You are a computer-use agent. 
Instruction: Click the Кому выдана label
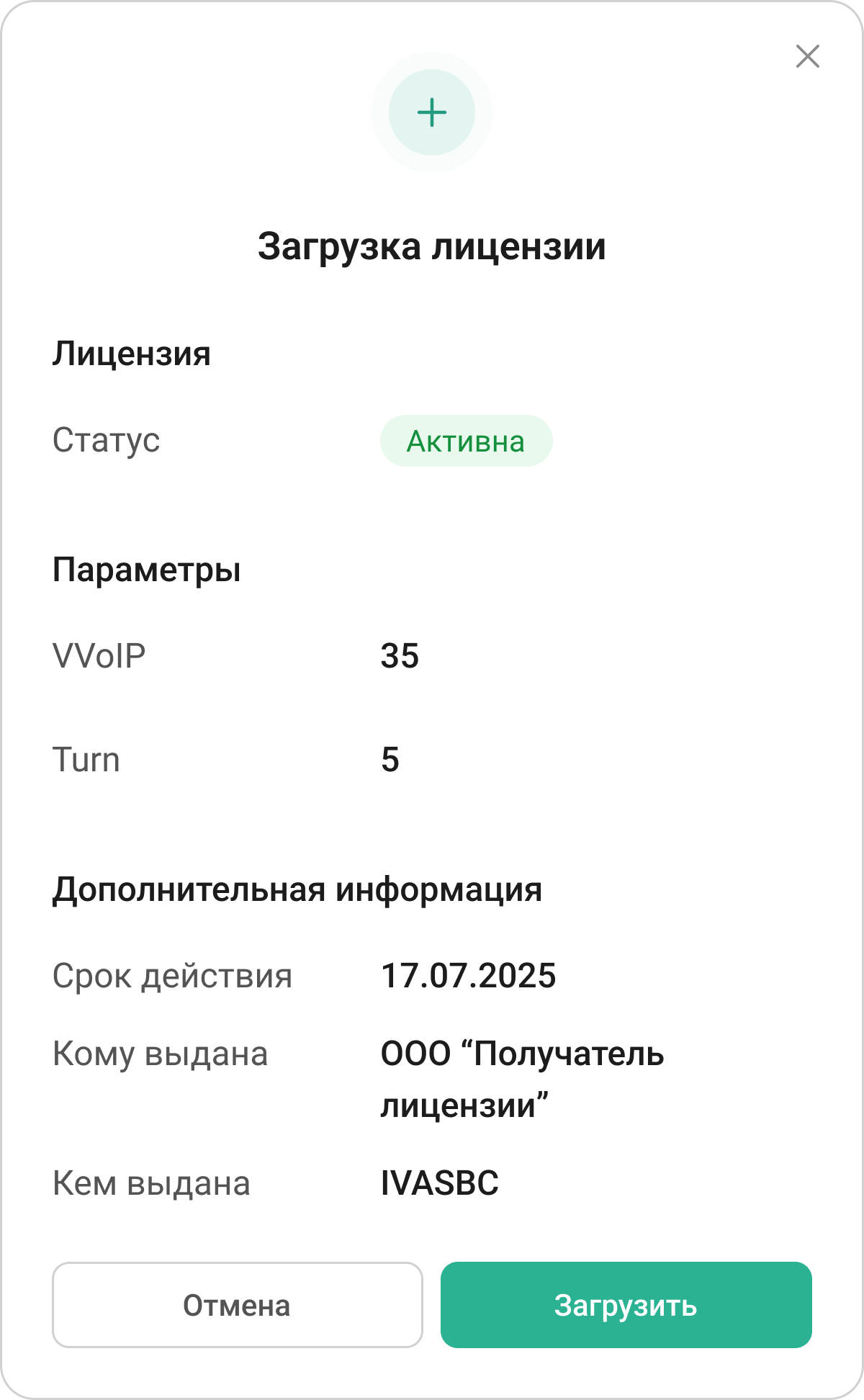(x=160, y=1054)
